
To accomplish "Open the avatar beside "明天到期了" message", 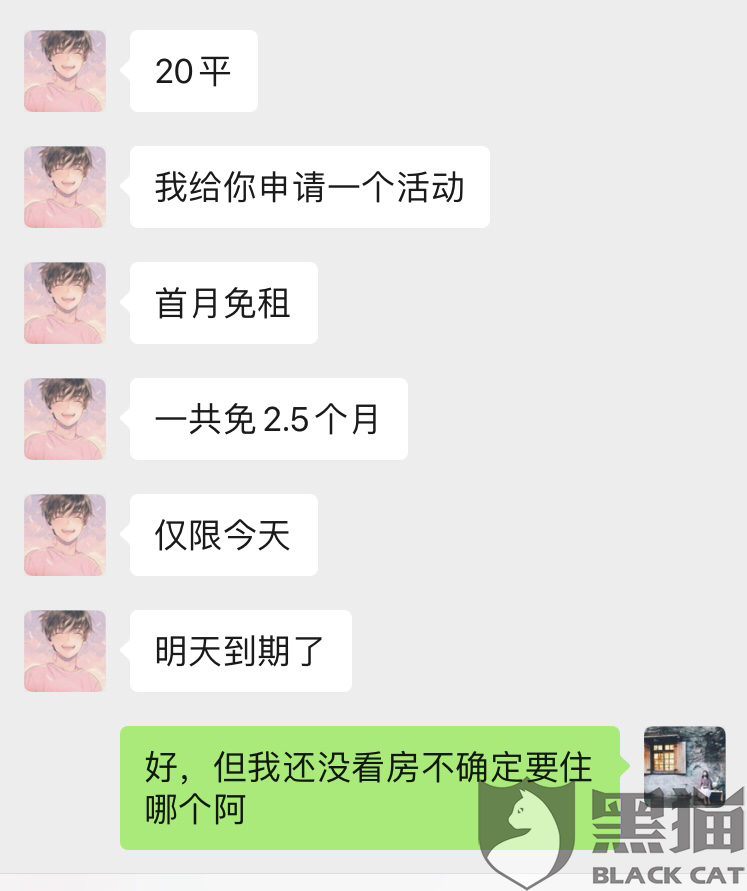I will coord(65,651).
